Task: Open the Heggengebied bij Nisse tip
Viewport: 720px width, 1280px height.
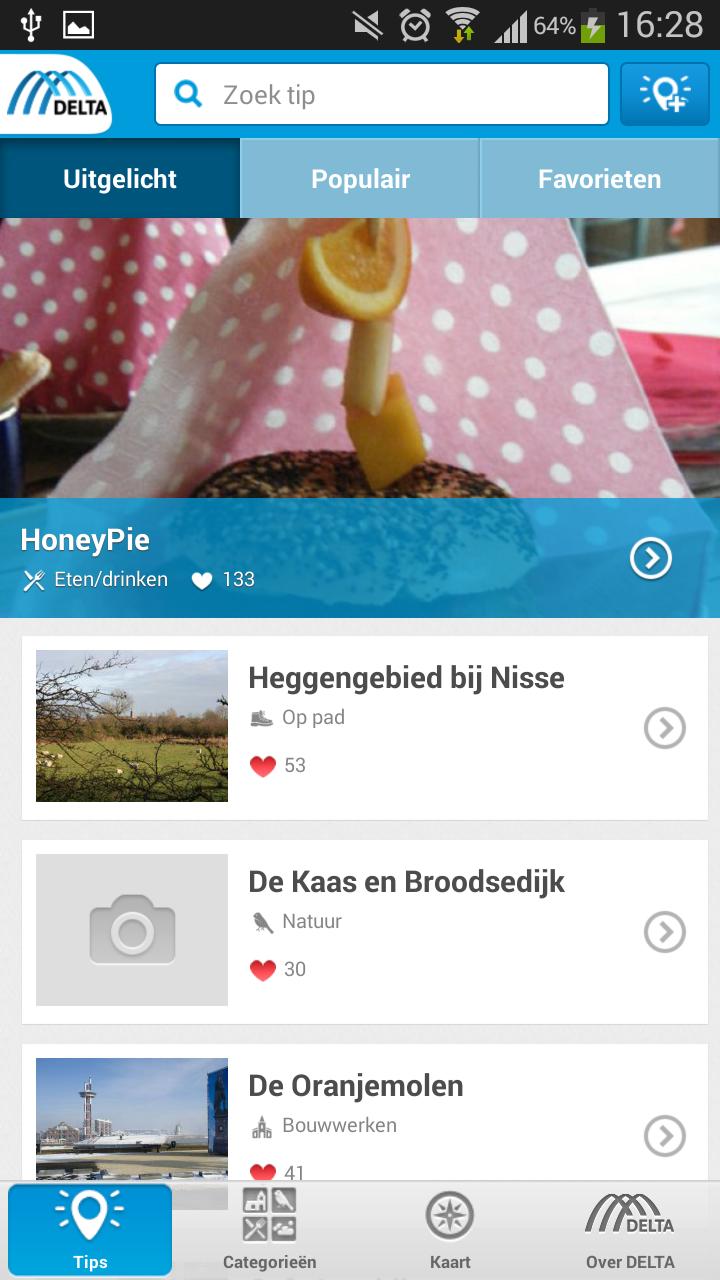Action: coord(358,727)
